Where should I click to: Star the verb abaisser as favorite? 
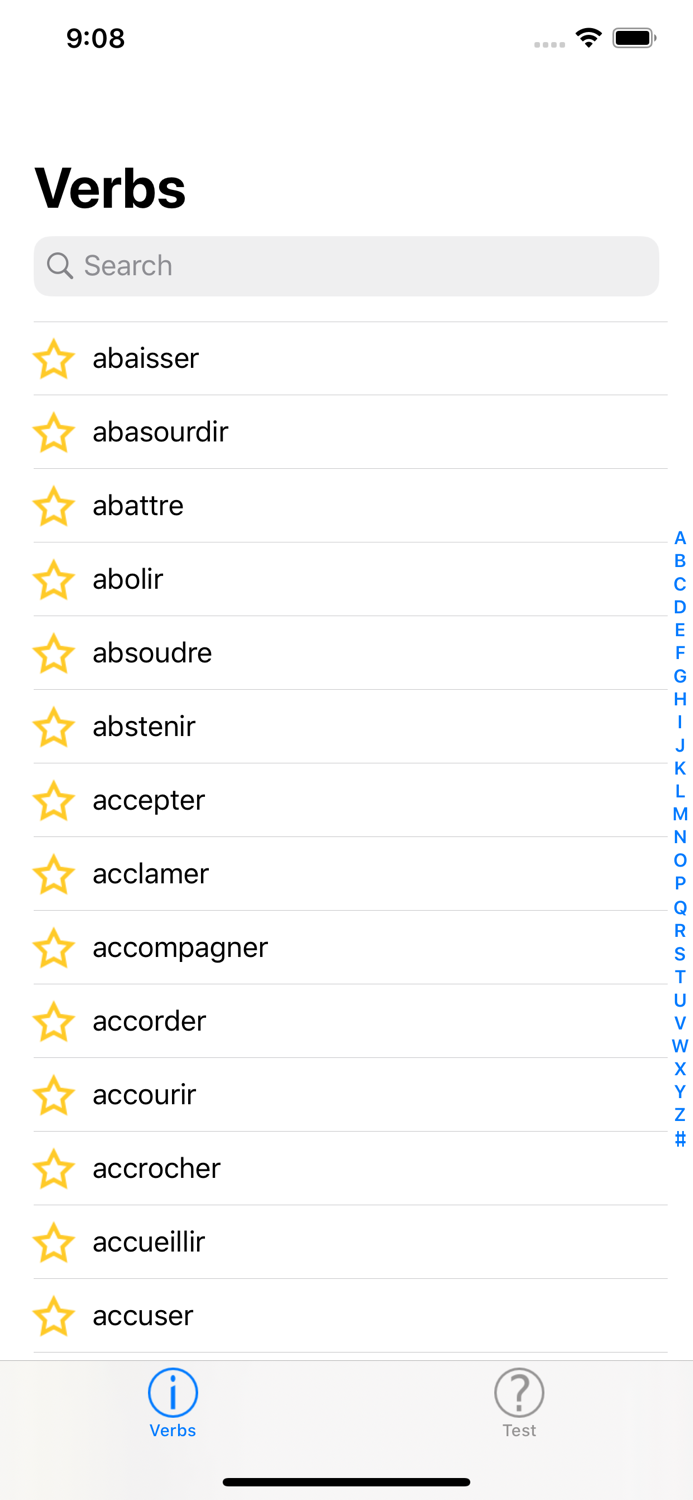54,359
